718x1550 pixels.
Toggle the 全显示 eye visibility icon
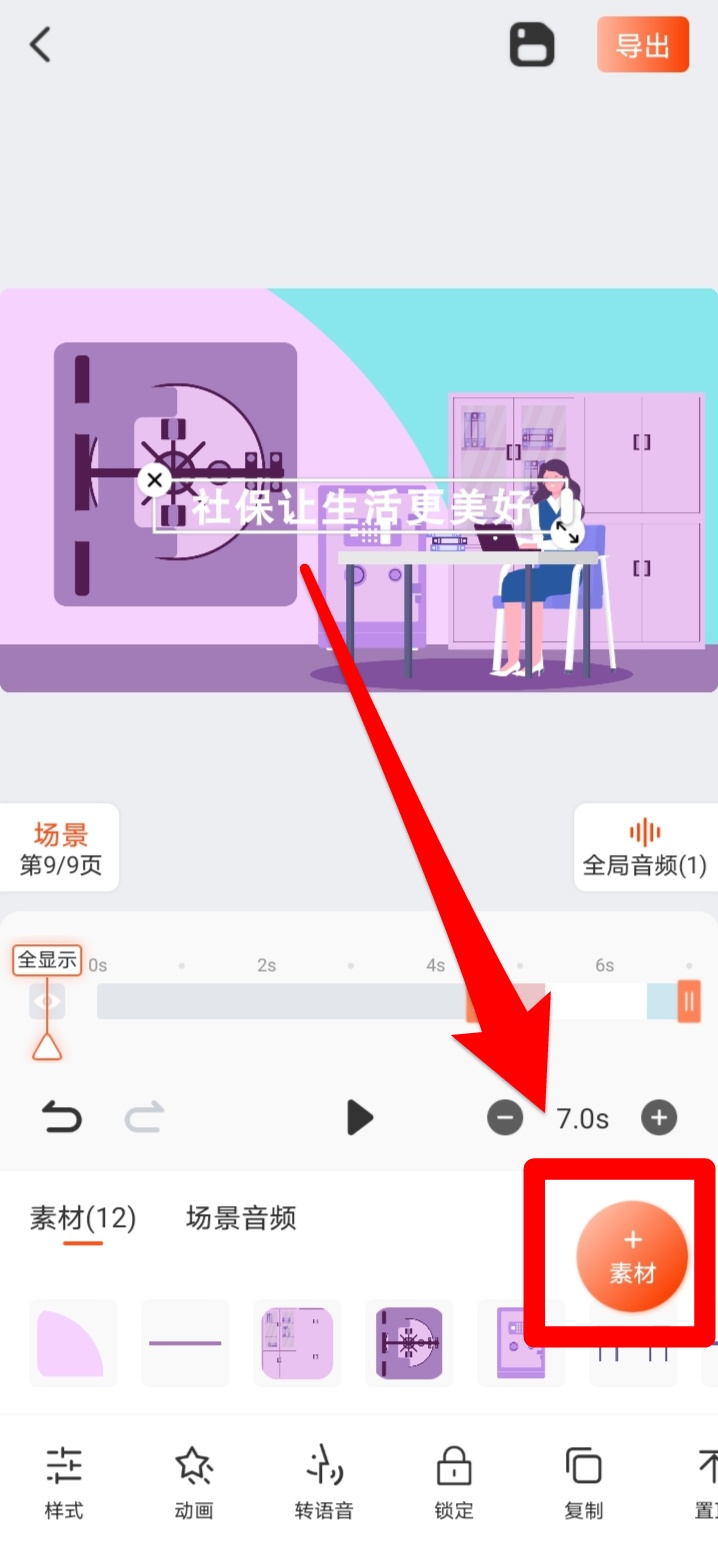click(x=47, y=1001)
